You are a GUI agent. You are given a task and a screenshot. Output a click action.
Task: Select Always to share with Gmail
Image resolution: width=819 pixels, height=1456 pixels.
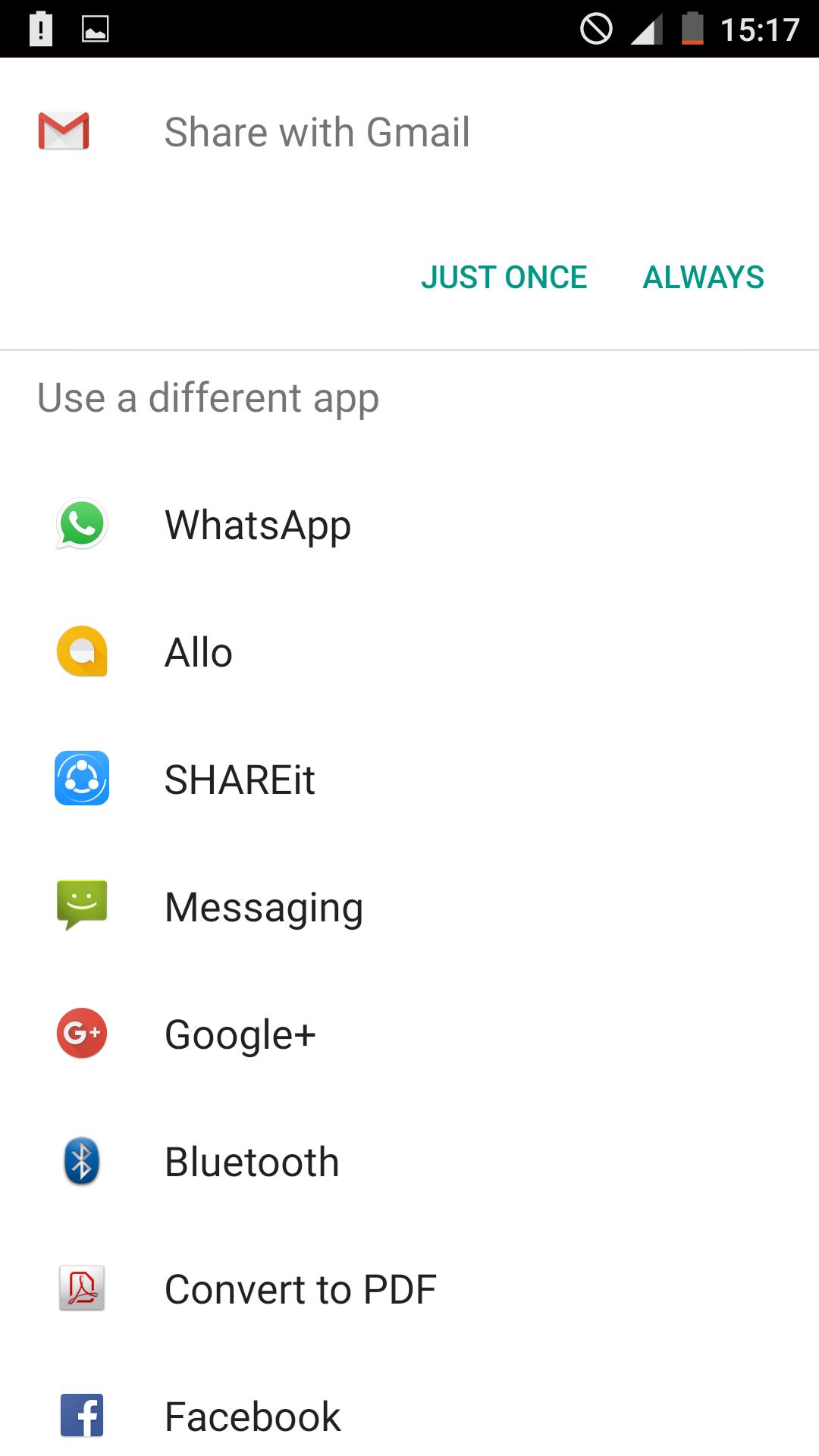(x=703, y=278)
